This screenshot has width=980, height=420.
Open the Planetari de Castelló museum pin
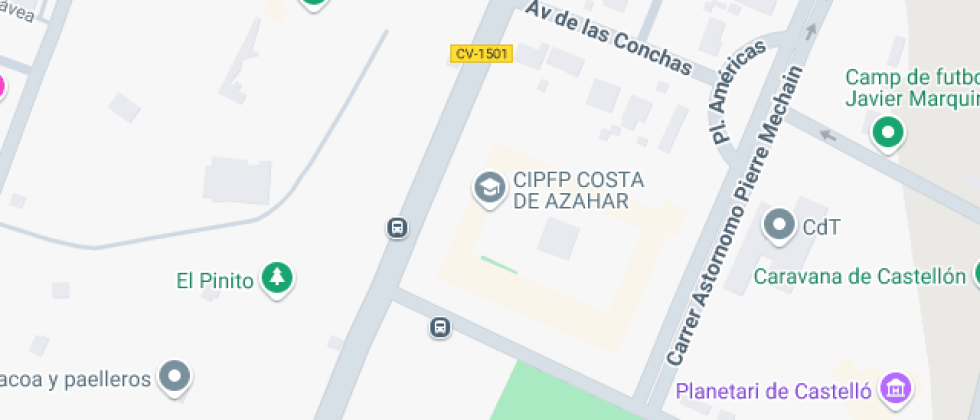tap(896, 388)
